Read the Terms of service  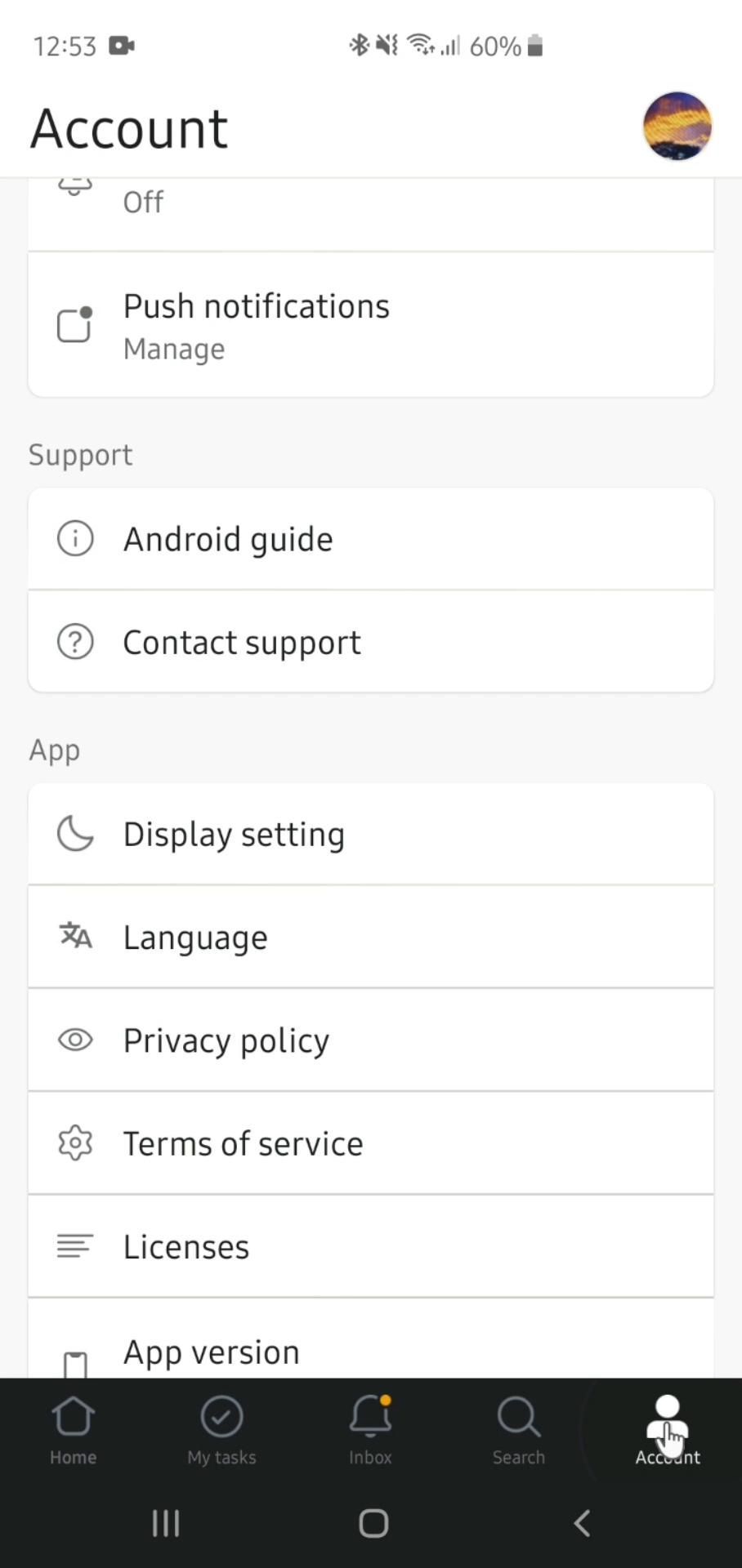[371, 1143]
